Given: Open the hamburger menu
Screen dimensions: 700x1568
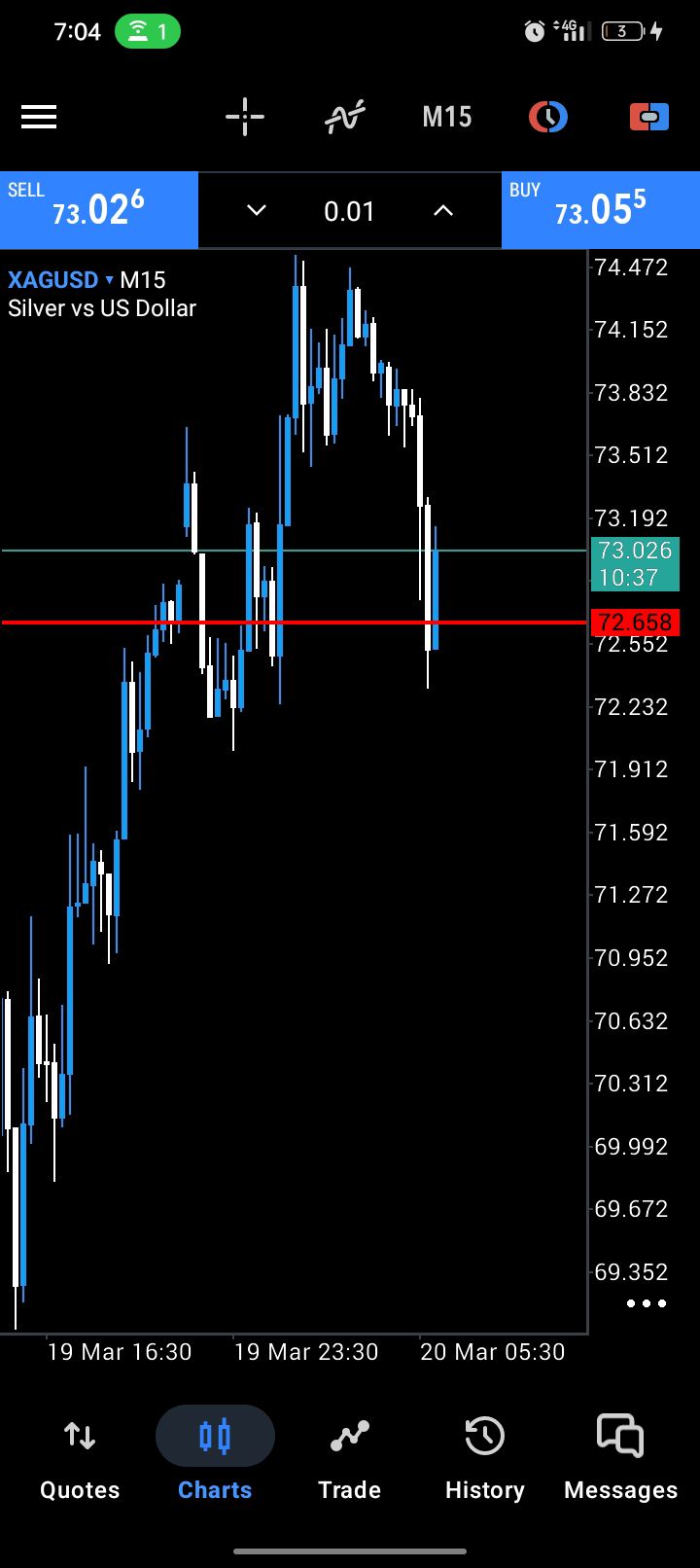Looking at the screenshot, I should (39, 118).
